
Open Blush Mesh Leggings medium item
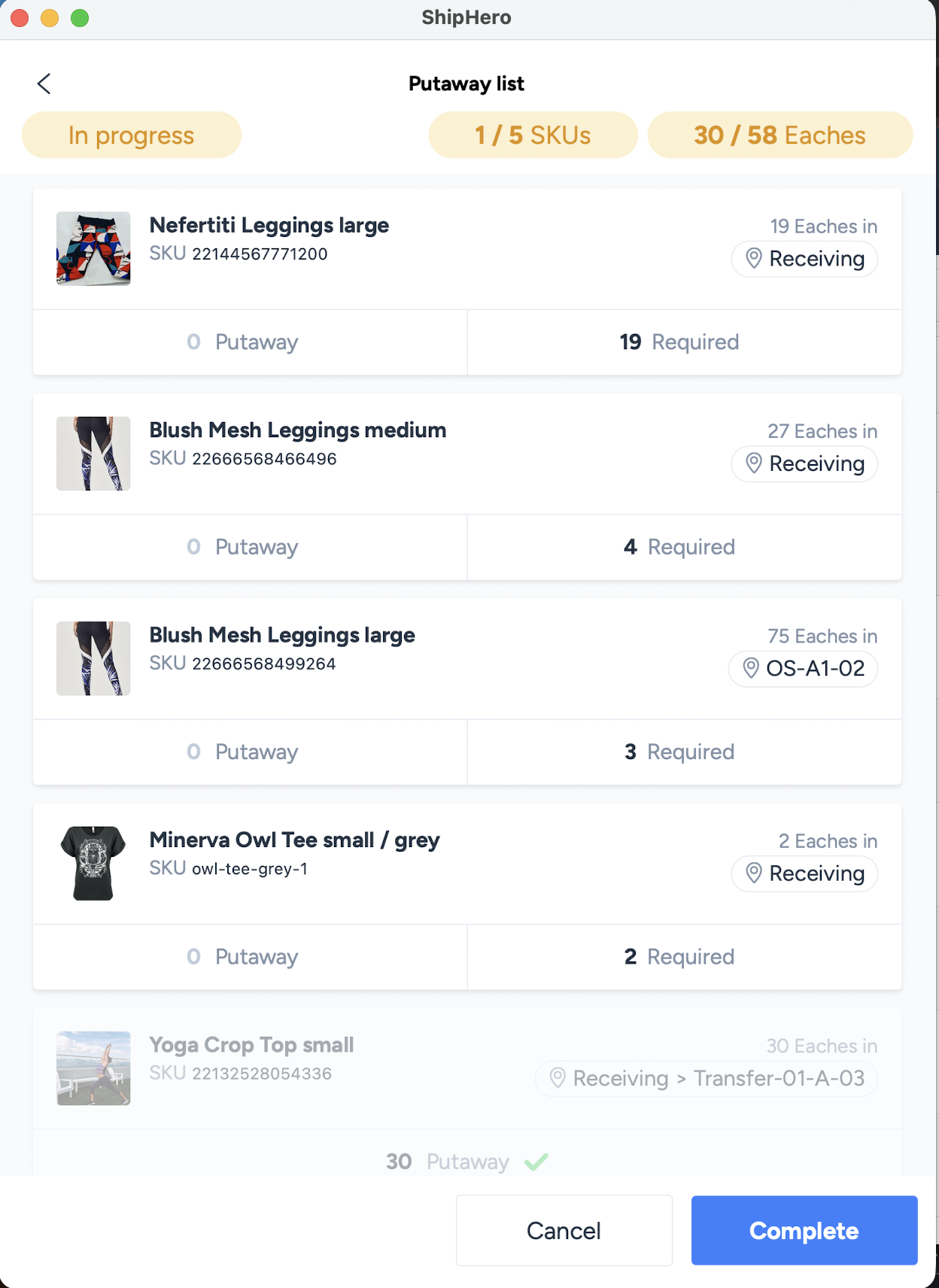(297, 430)
